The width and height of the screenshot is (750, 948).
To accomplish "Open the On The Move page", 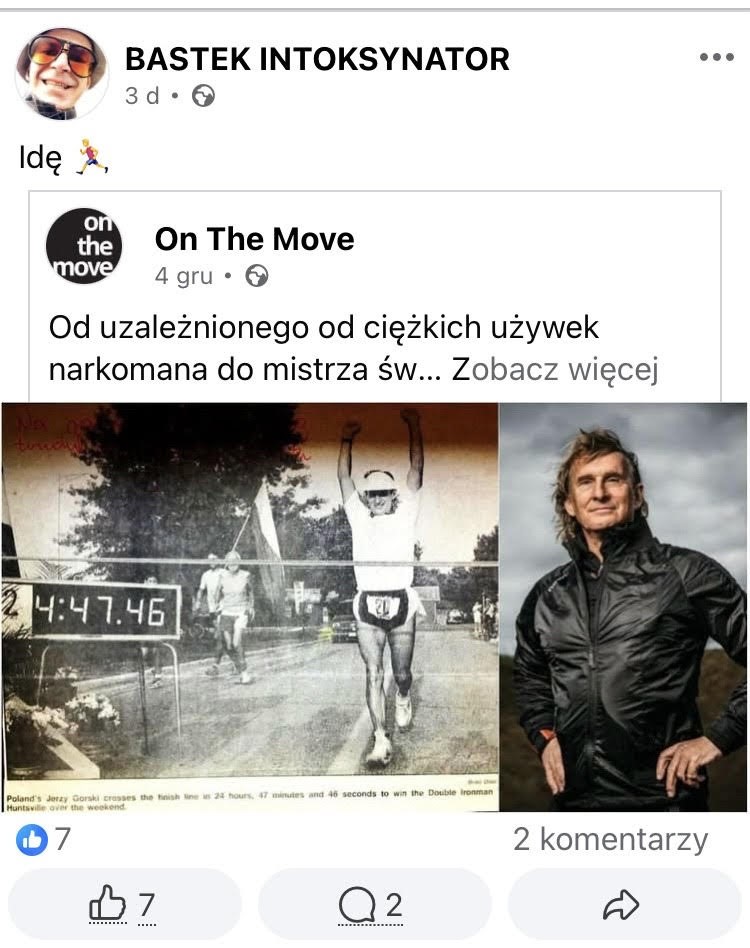I will pyautogui.click(x=254, y=239).
